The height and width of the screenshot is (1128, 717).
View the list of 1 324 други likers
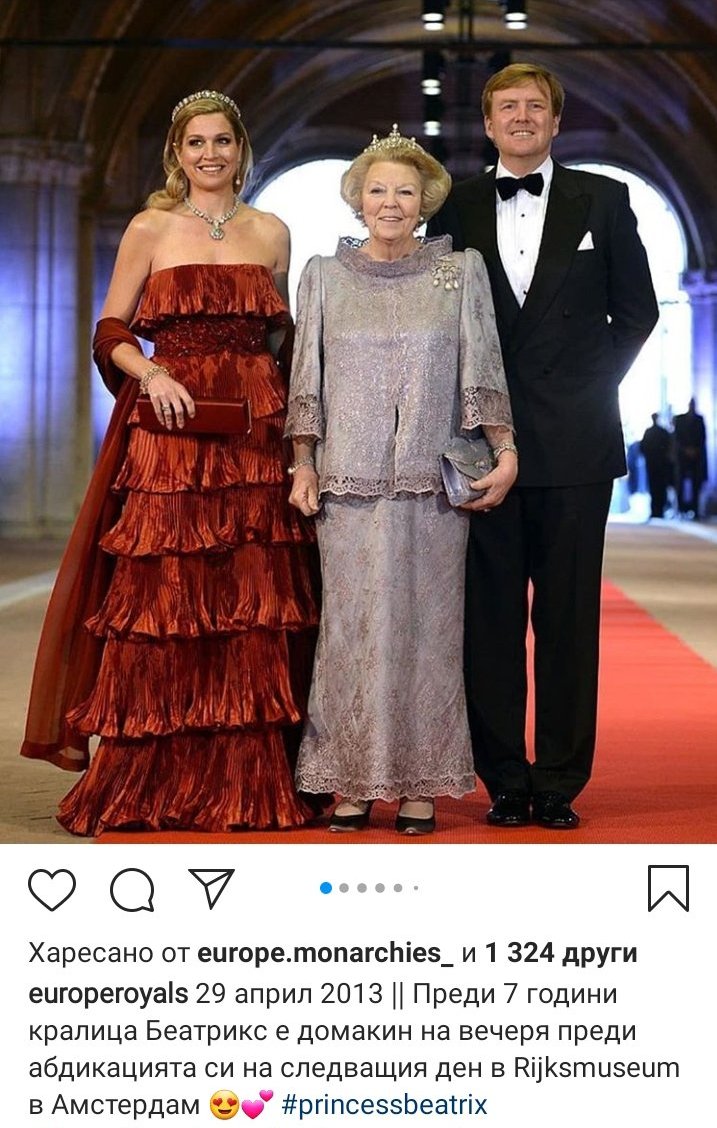coord(561,953)
